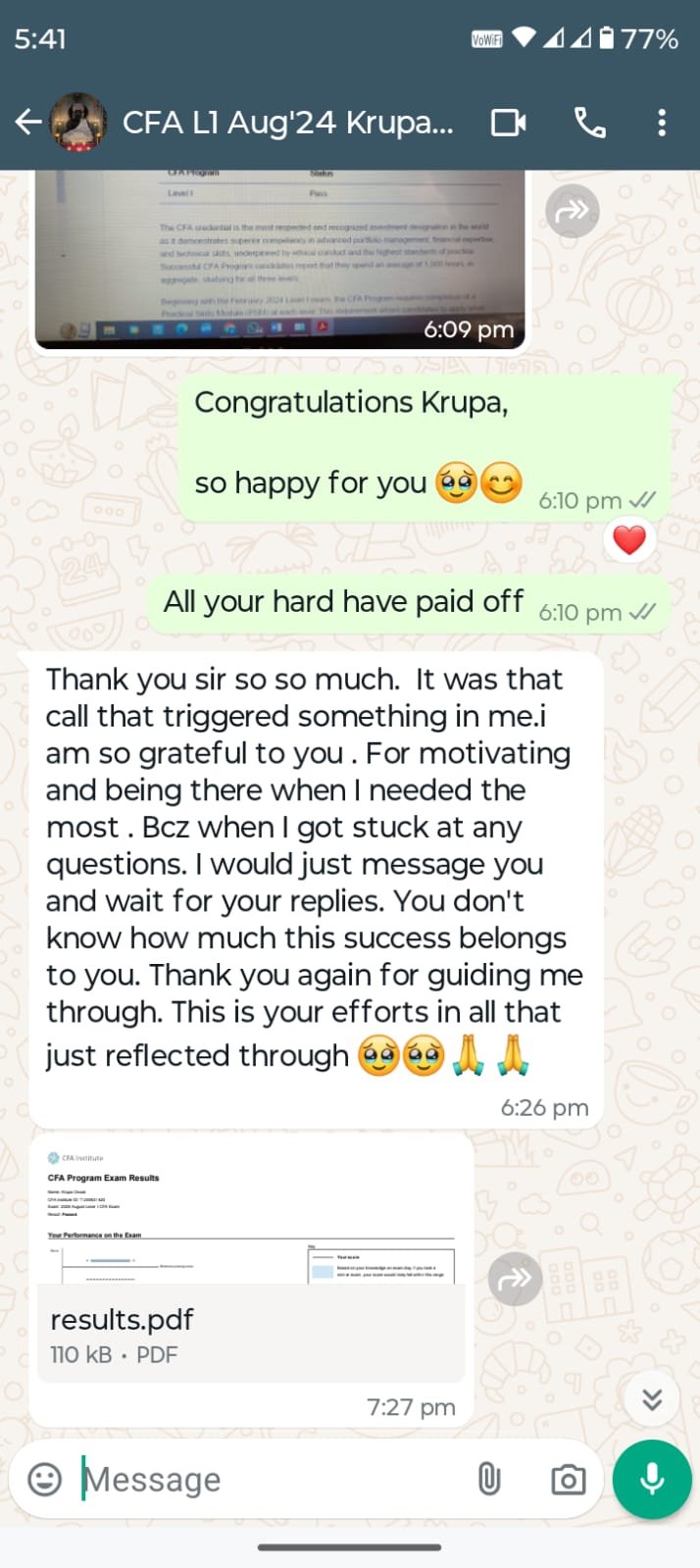The image size is (700, 1568).
Task: Forward the photo sent at 6:09 pm
Action: tap(572, 211)
